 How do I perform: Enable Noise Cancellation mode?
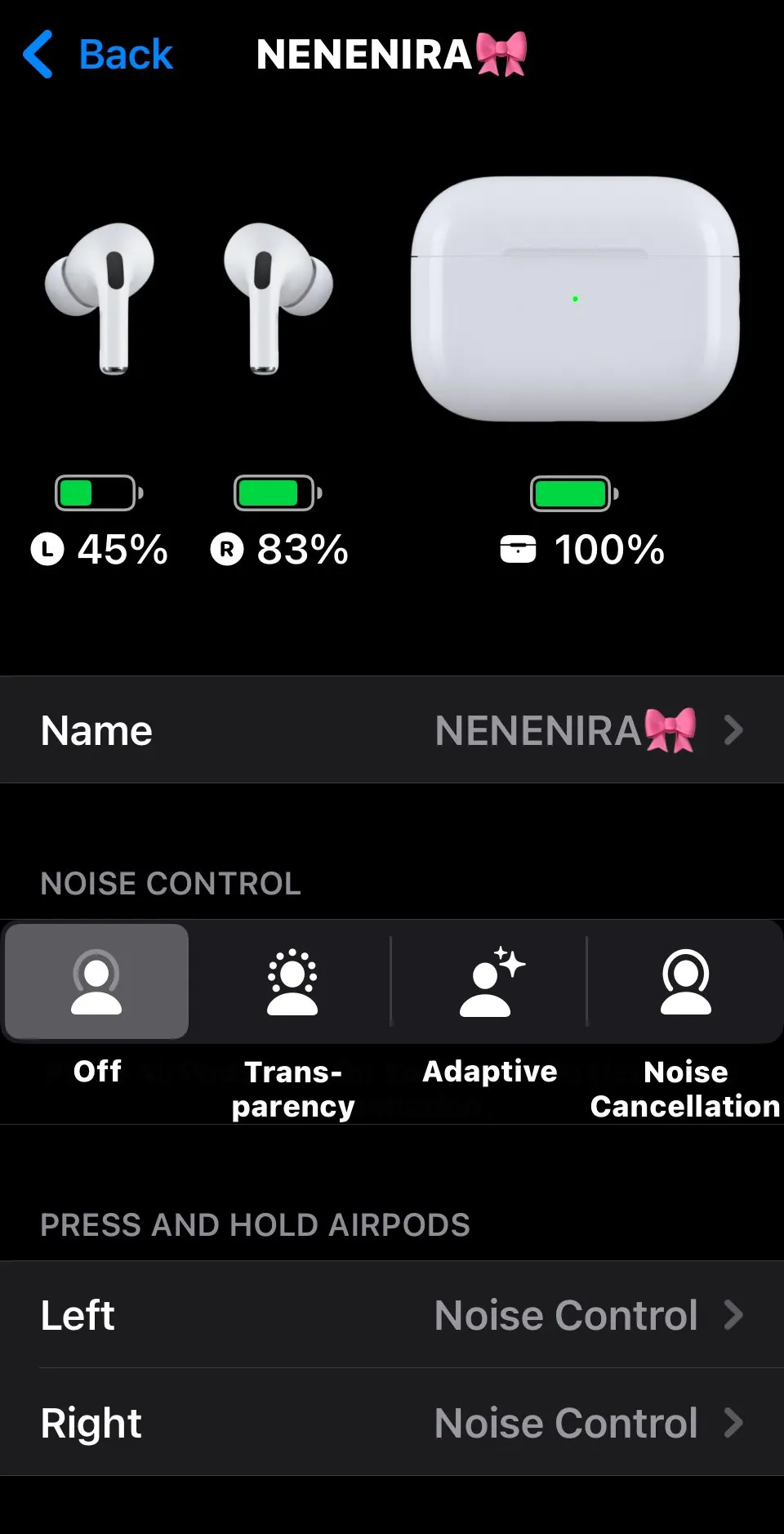pos(685,982)
